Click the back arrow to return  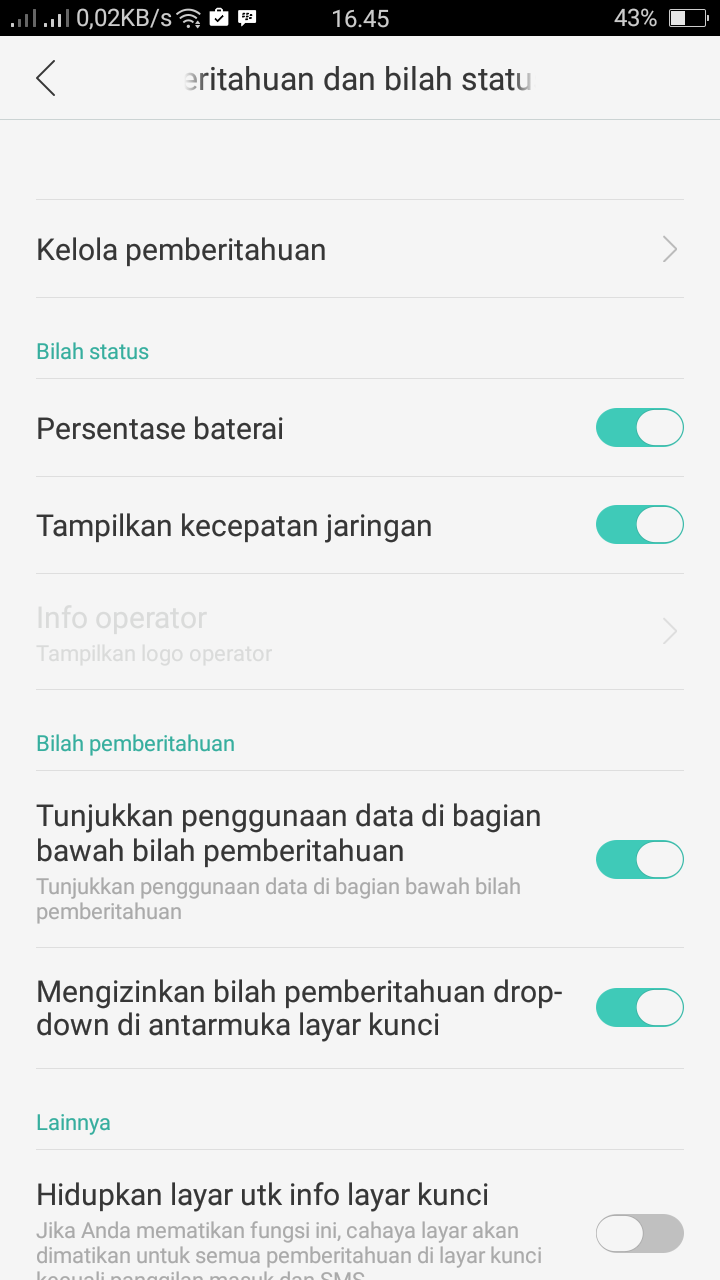click(45, 77)
